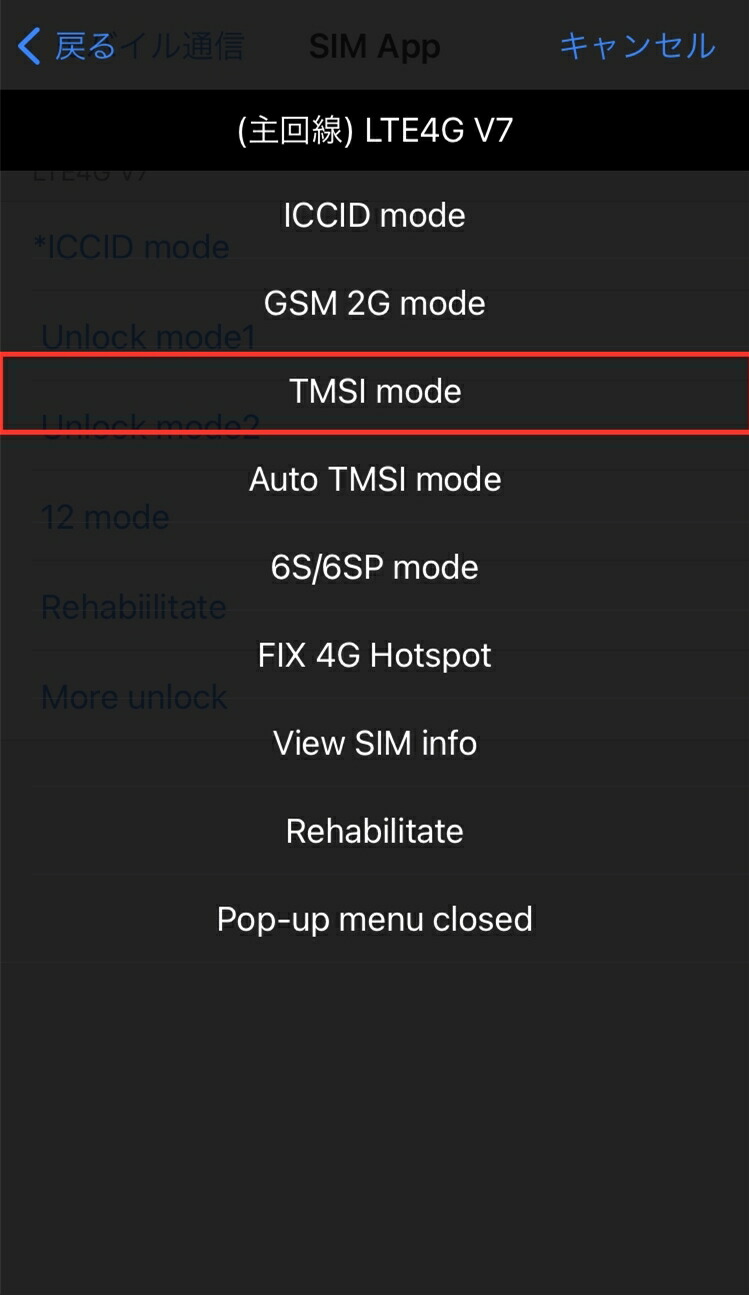Tap Pop-up menu closed

tap(374, 919)
